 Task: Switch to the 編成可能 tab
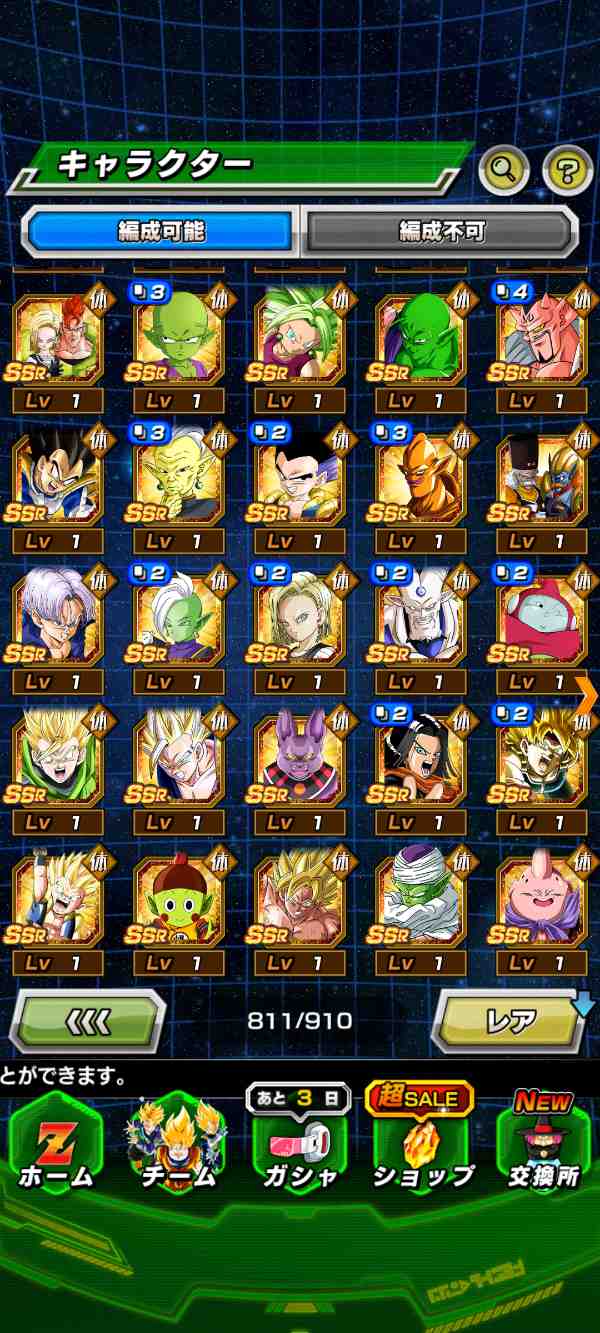161,231
